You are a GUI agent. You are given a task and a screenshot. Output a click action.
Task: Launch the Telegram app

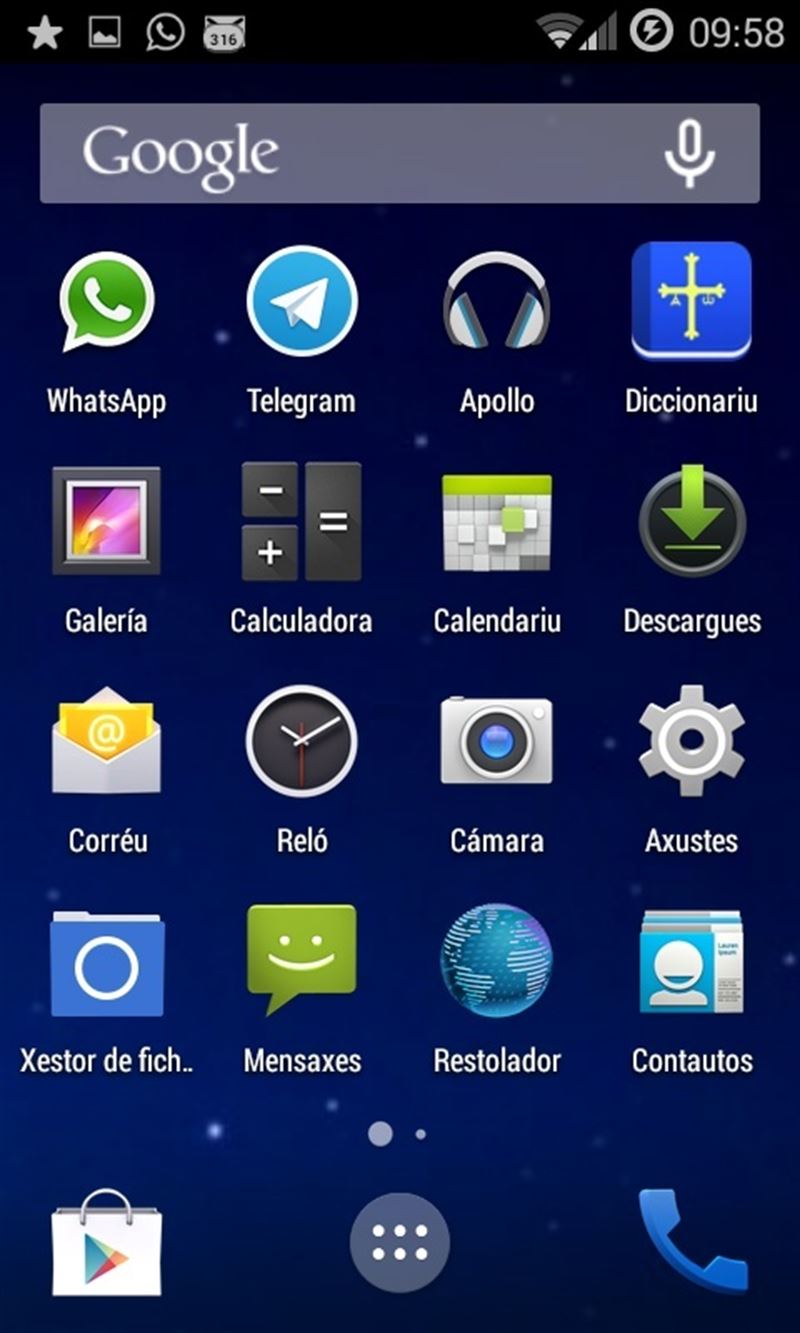click(301, 303)
